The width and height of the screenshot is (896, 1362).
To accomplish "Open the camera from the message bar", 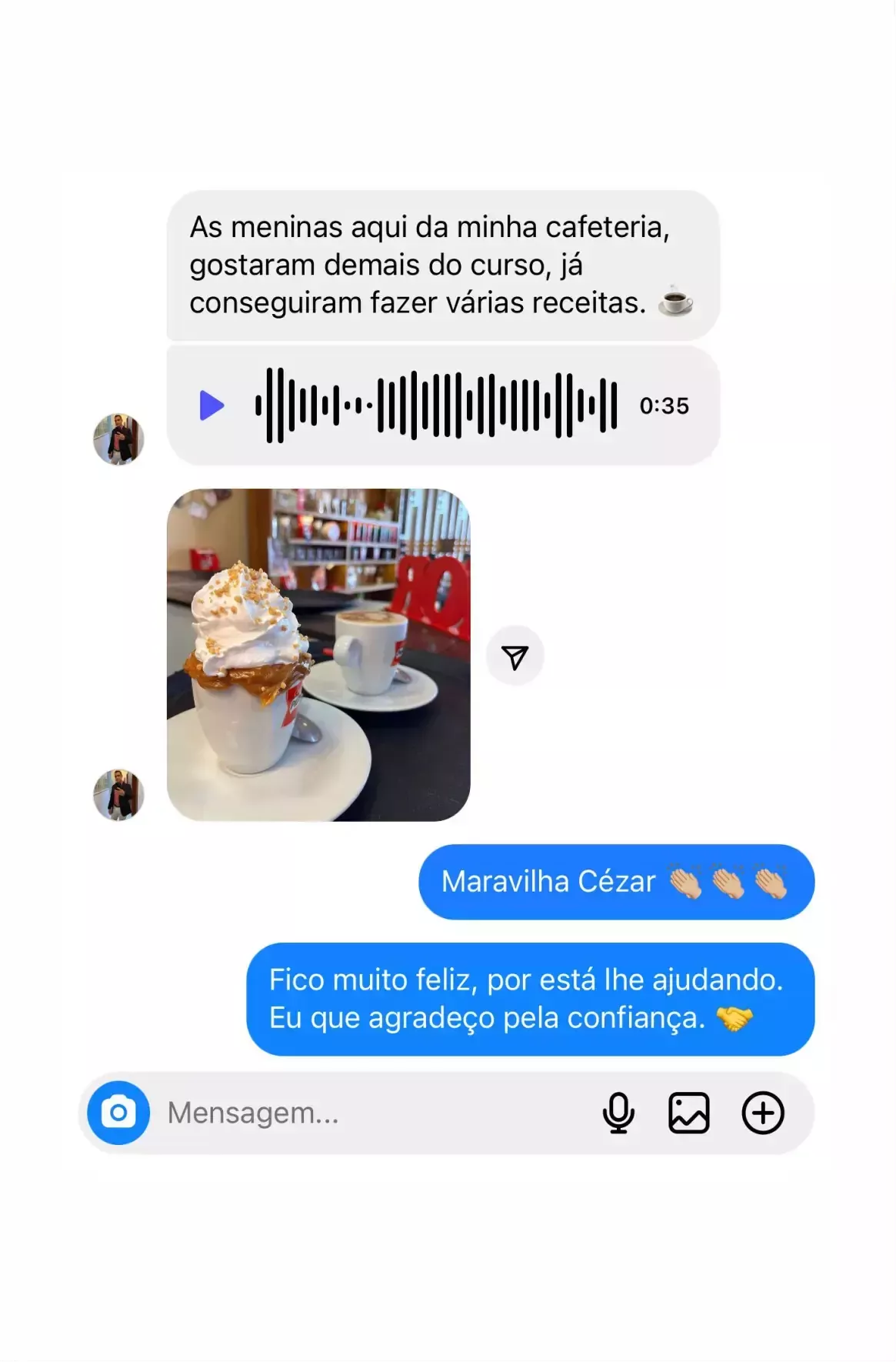I will coord(118,1113).
